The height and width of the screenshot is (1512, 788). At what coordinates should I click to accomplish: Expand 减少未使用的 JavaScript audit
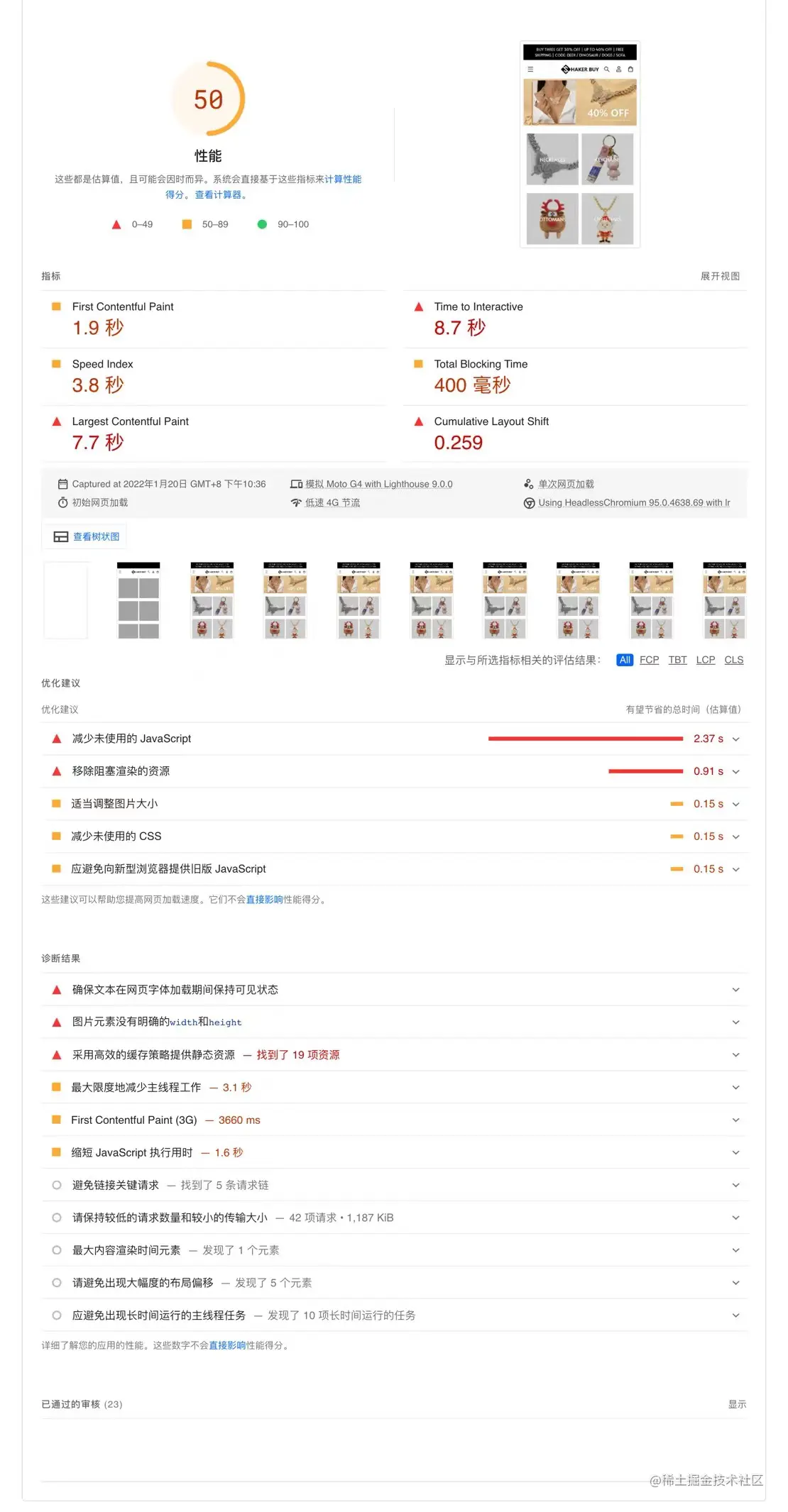click(x=735, y=739)
